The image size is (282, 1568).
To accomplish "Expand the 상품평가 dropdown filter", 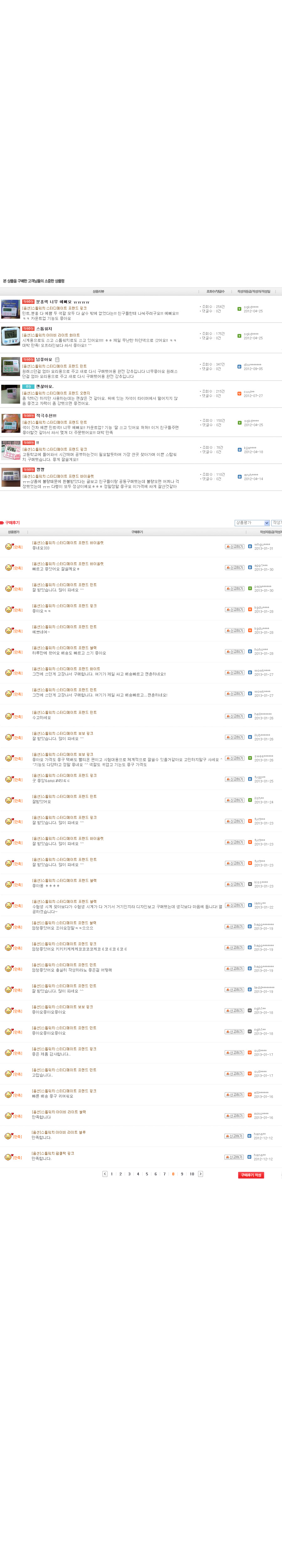I will click(x=252, y=523).
